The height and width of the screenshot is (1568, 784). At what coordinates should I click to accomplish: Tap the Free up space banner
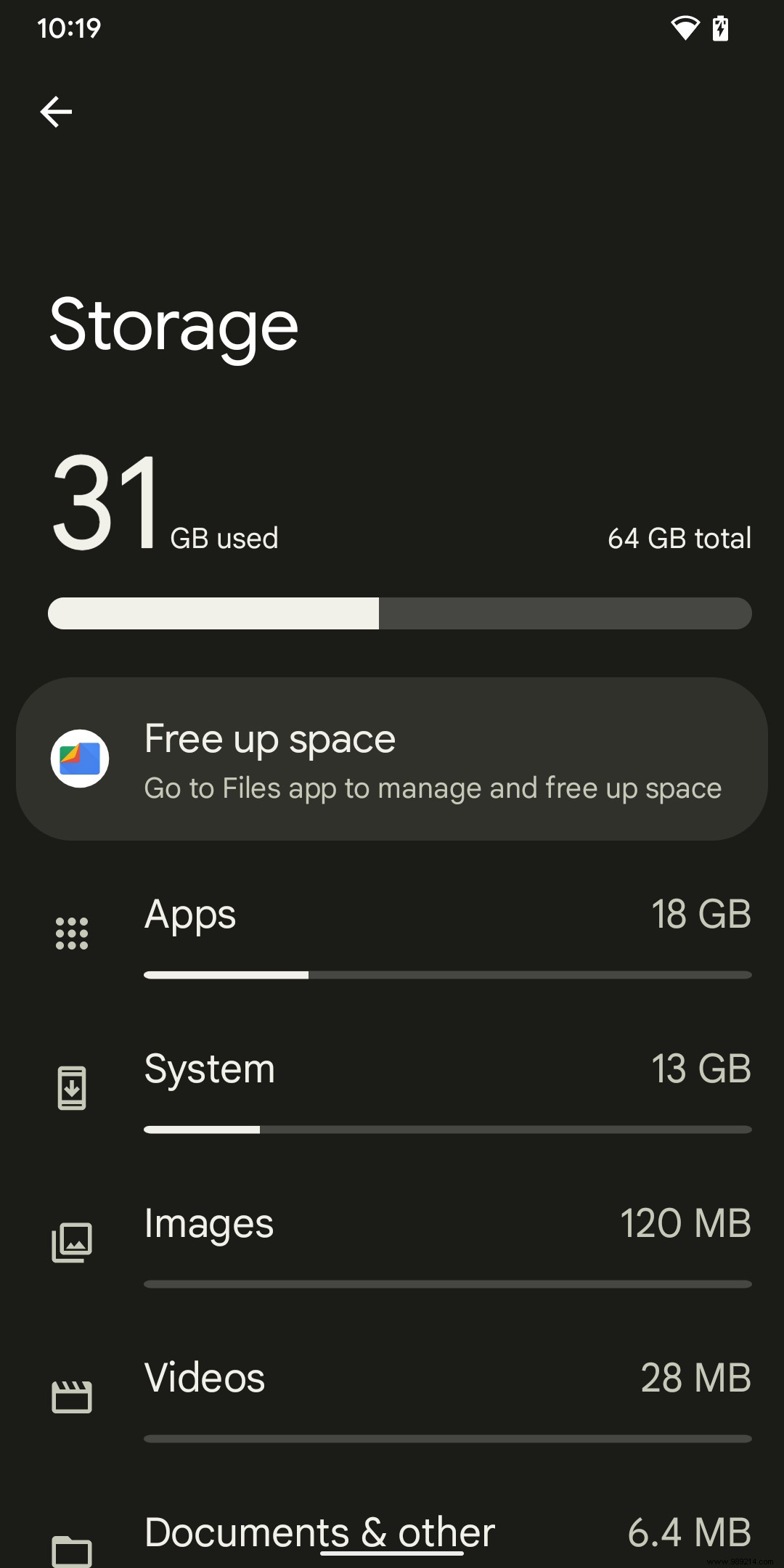(x=392, y=759)
